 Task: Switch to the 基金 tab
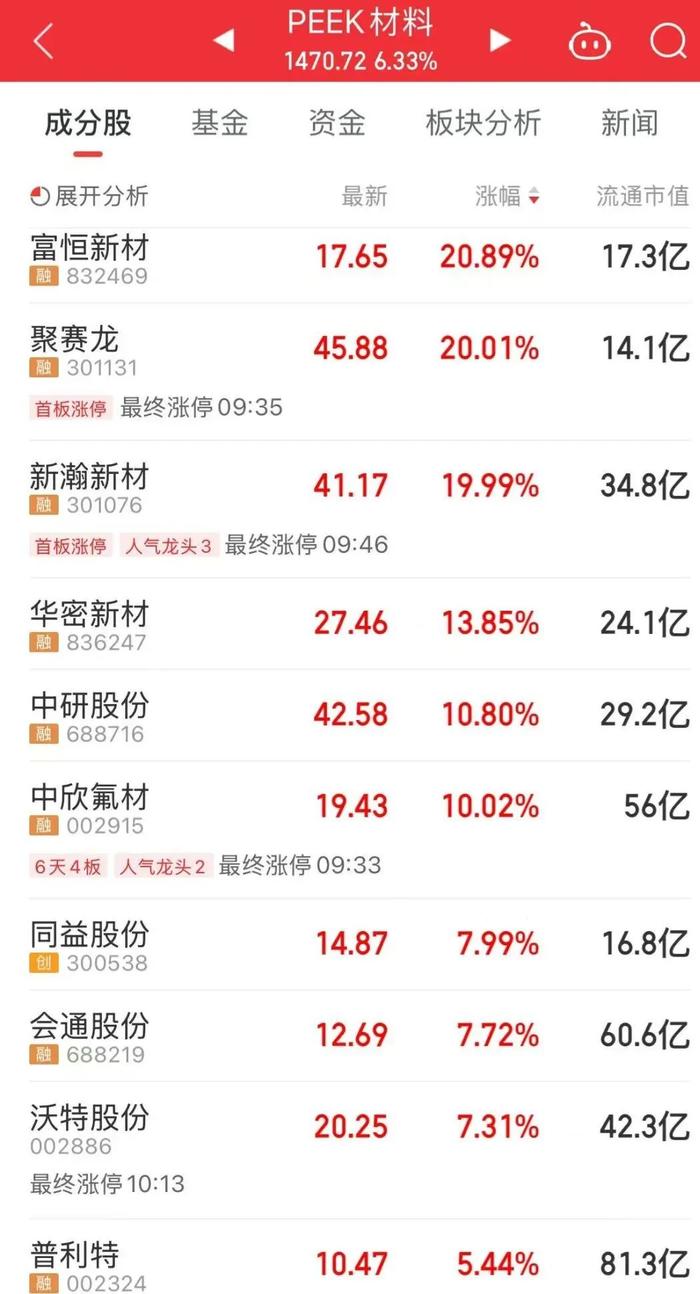(x=220, y=124)
